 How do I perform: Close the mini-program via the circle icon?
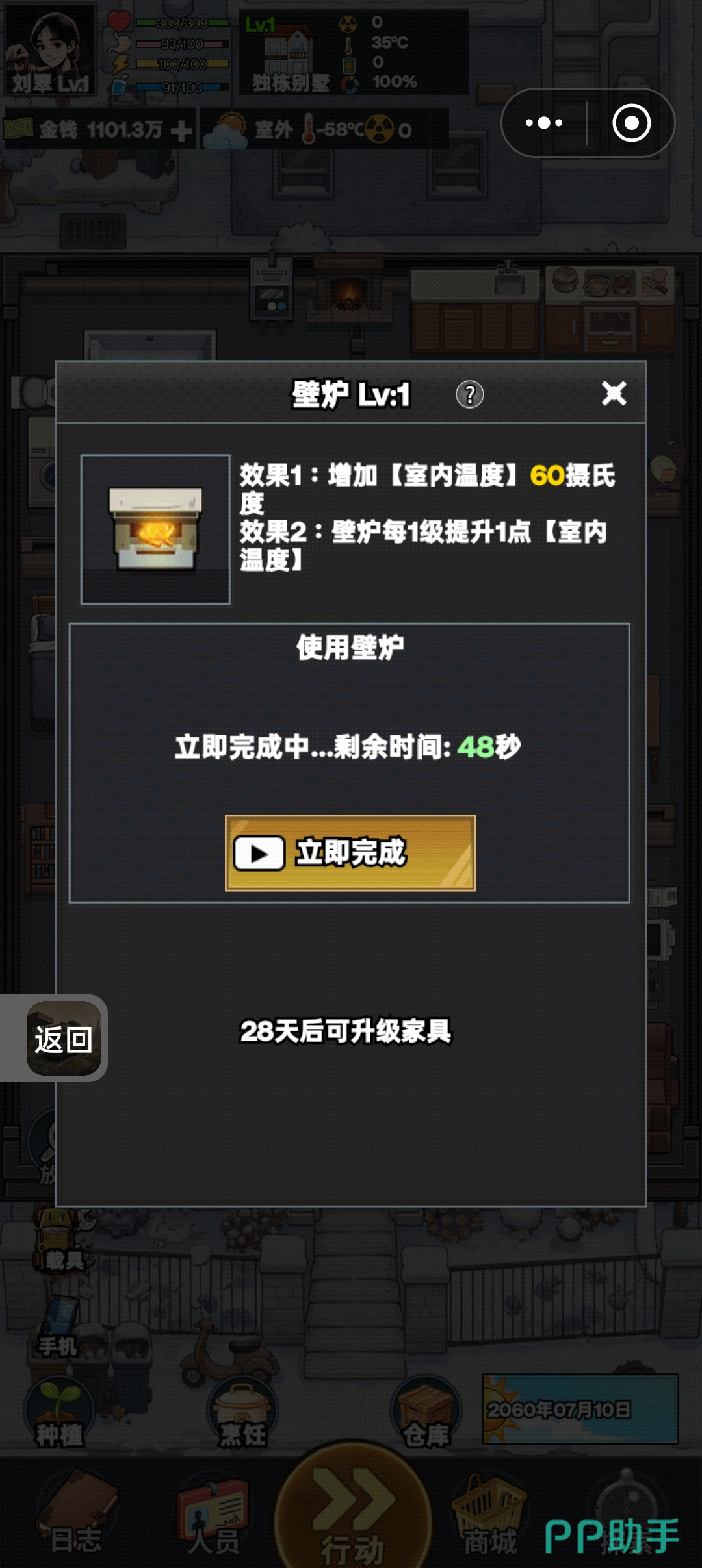point(631,123)
